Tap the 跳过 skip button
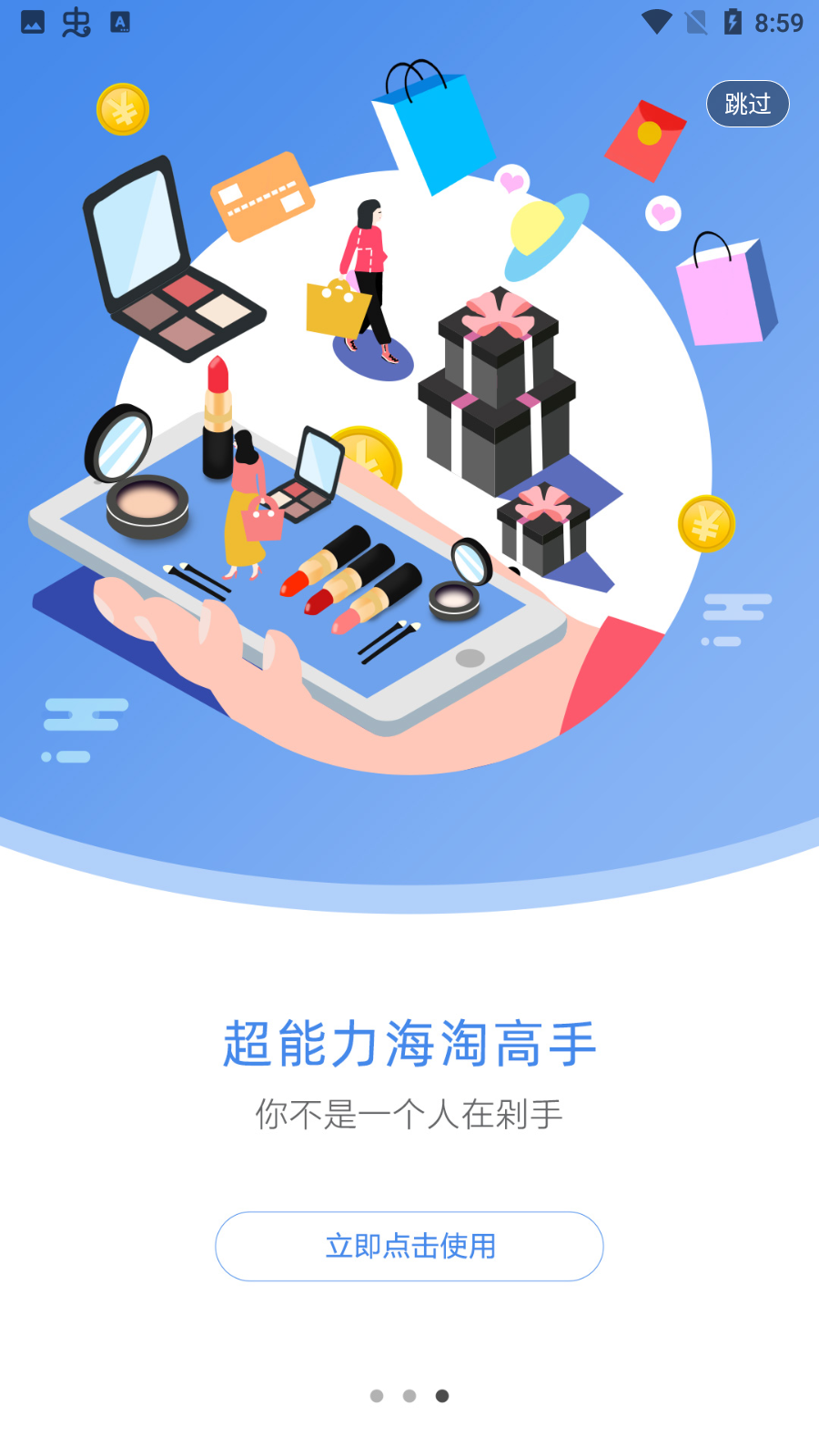819x1456 pixels. 747,104
